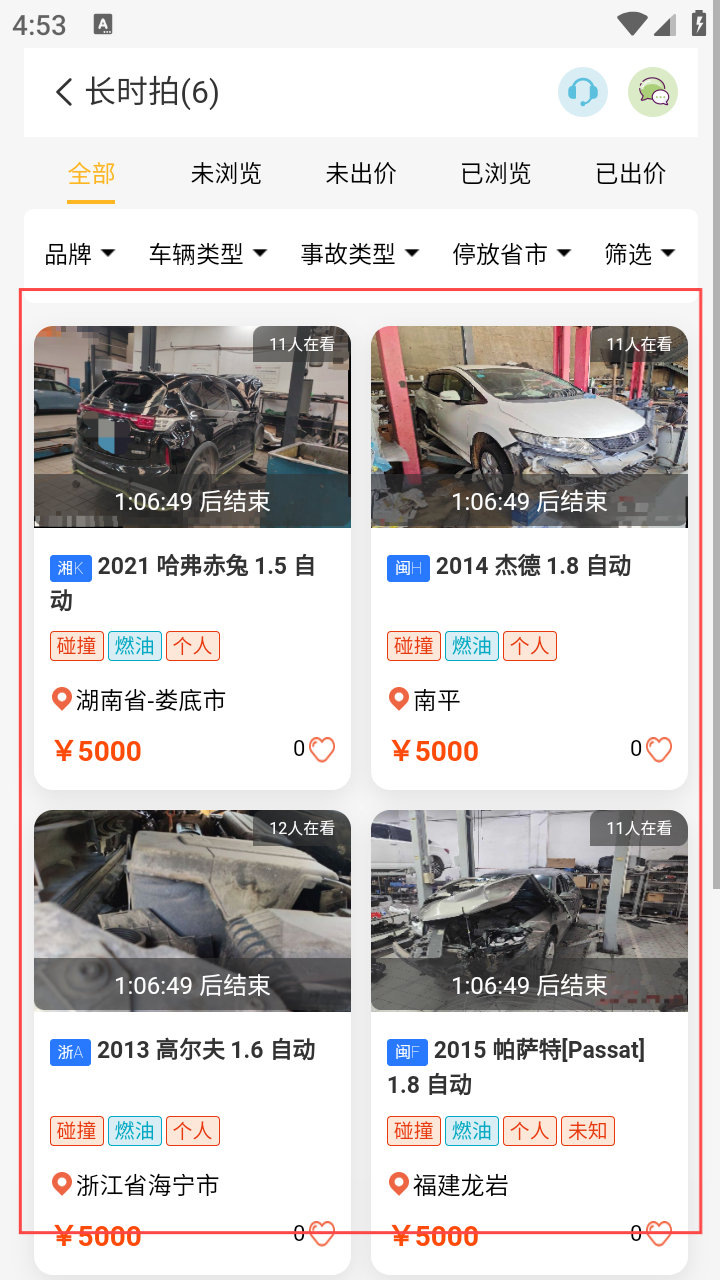The height and width of the screenshot is (1280, 720).
Task: Open the 事故类型 dropdown
Action: tap(360, 254)
